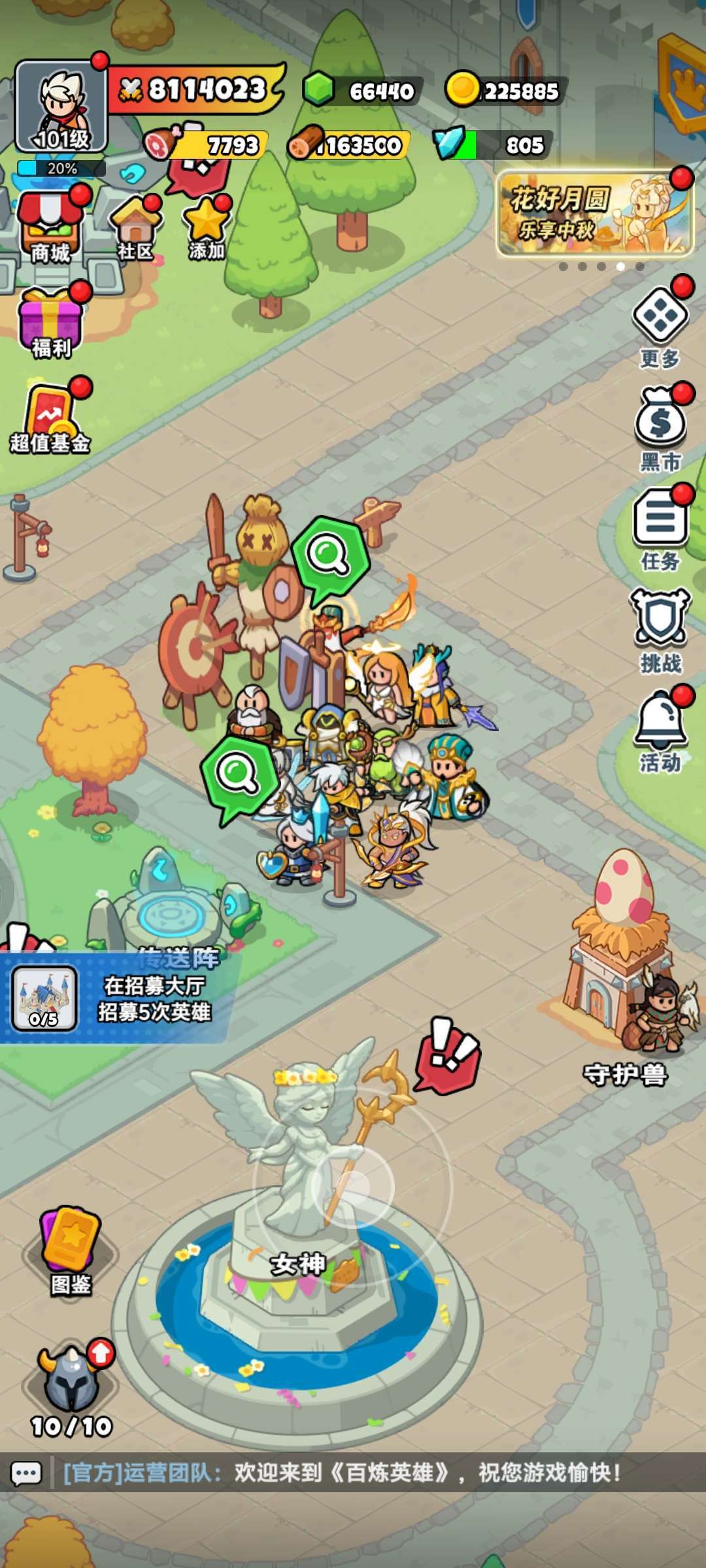The image size is (706, 1568).
Task: Open the player avatar profile
Action: pyautogui.click(x=61, y=108)
